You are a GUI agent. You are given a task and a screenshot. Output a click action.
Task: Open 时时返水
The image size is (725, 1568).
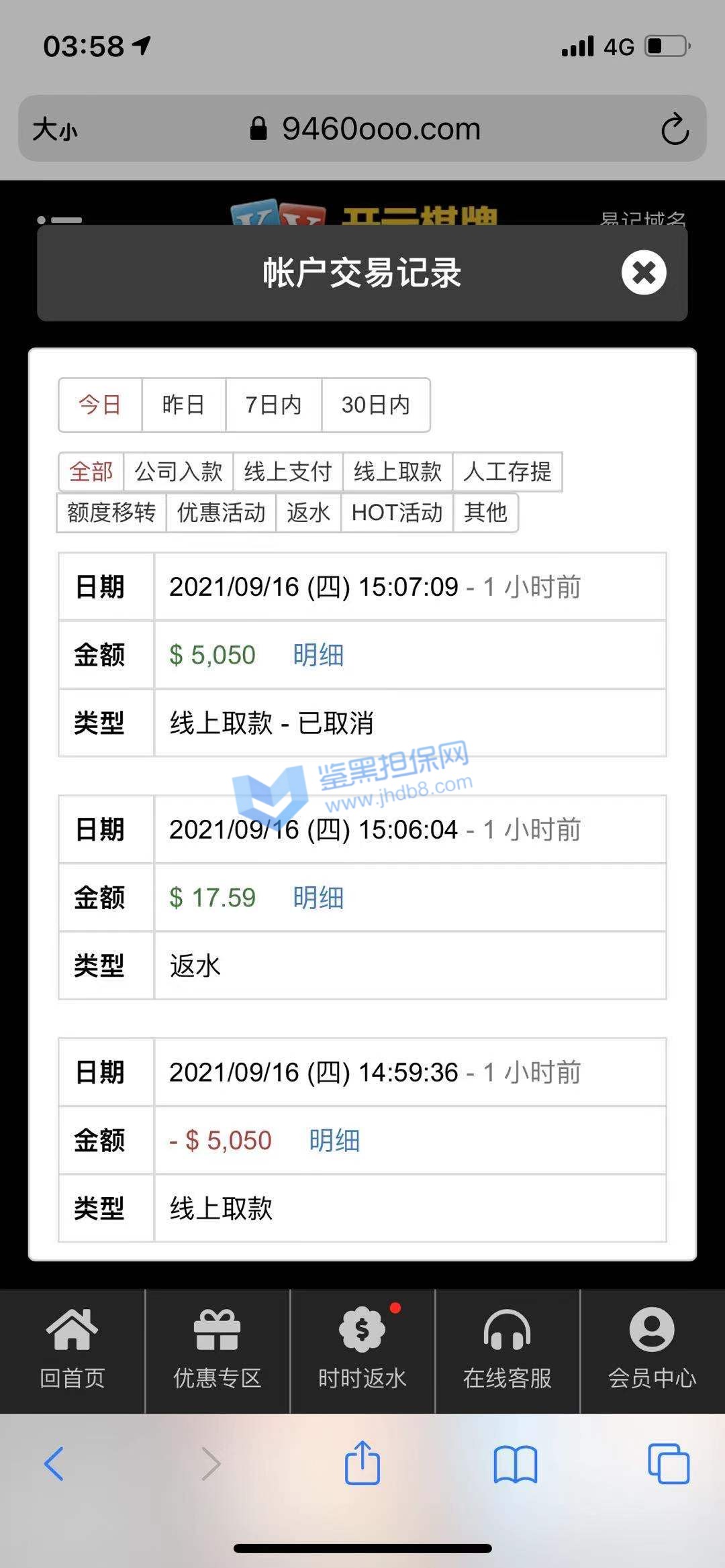tap(362, 1350)
